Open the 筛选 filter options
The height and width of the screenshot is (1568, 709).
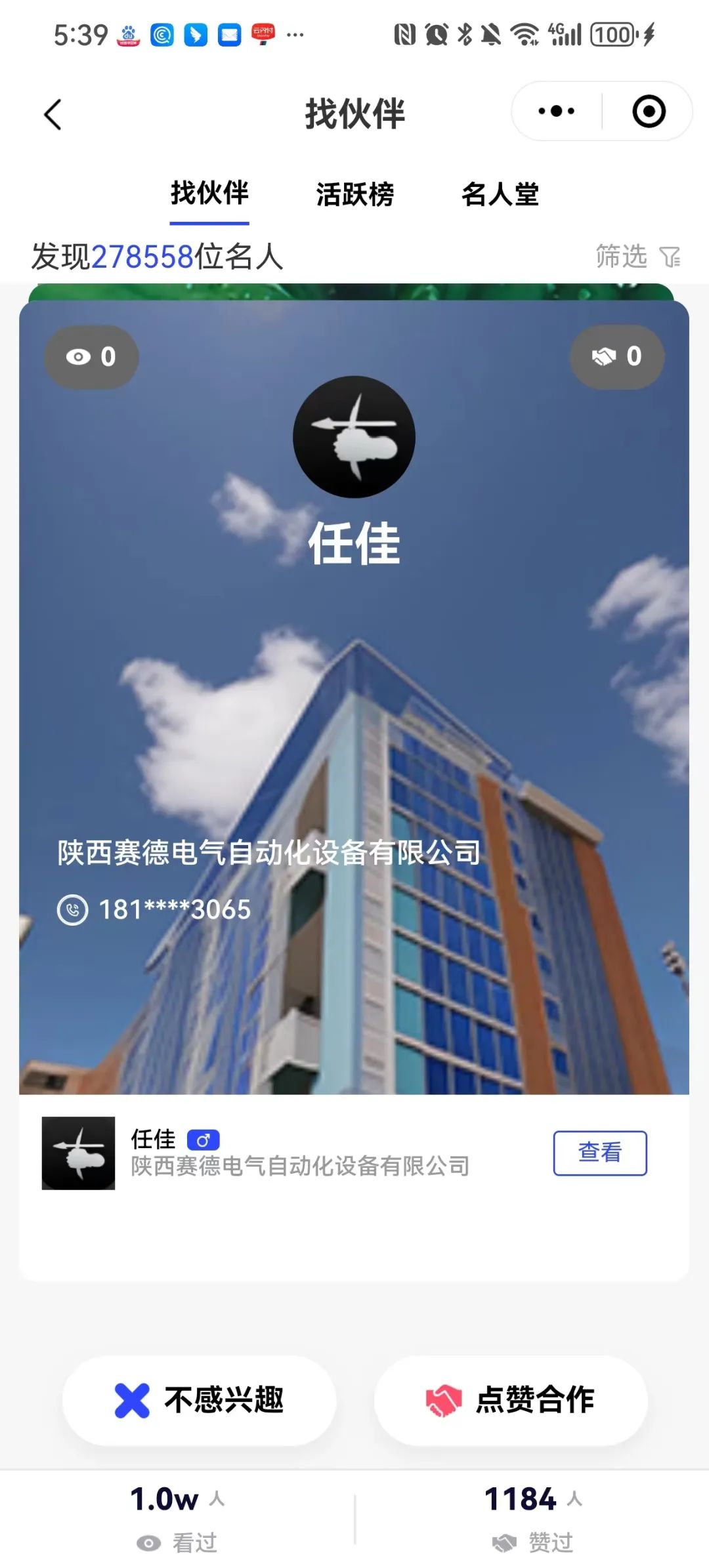pyautogui.click(x=637, y=257)
